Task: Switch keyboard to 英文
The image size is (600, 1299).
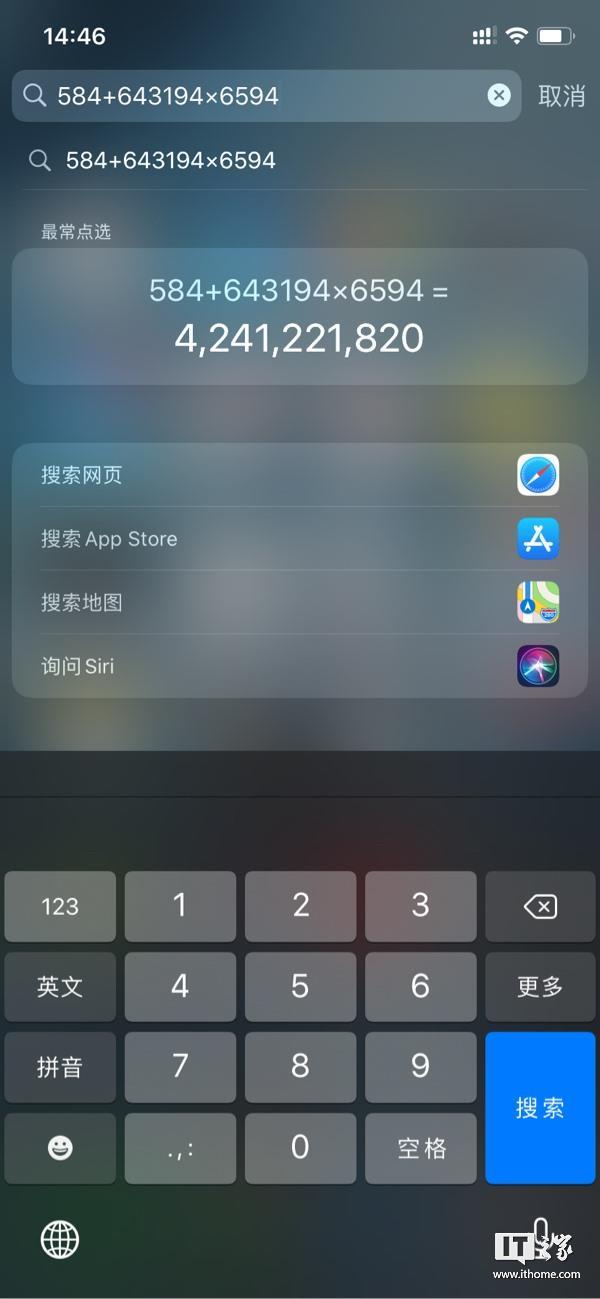Action: tap(60, 987)
